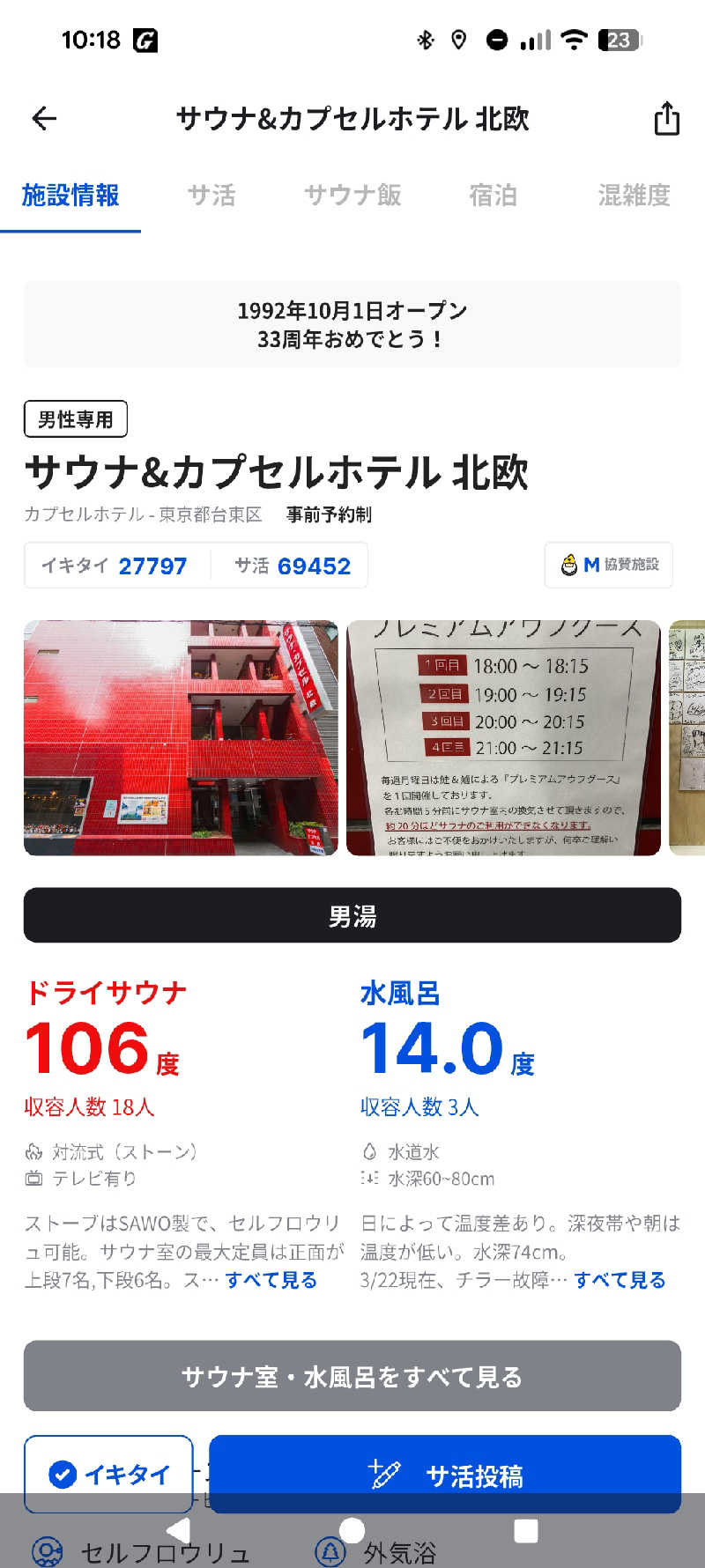Share this sauna facility page
Screen dimensions: 705x1568
(666, 118)
